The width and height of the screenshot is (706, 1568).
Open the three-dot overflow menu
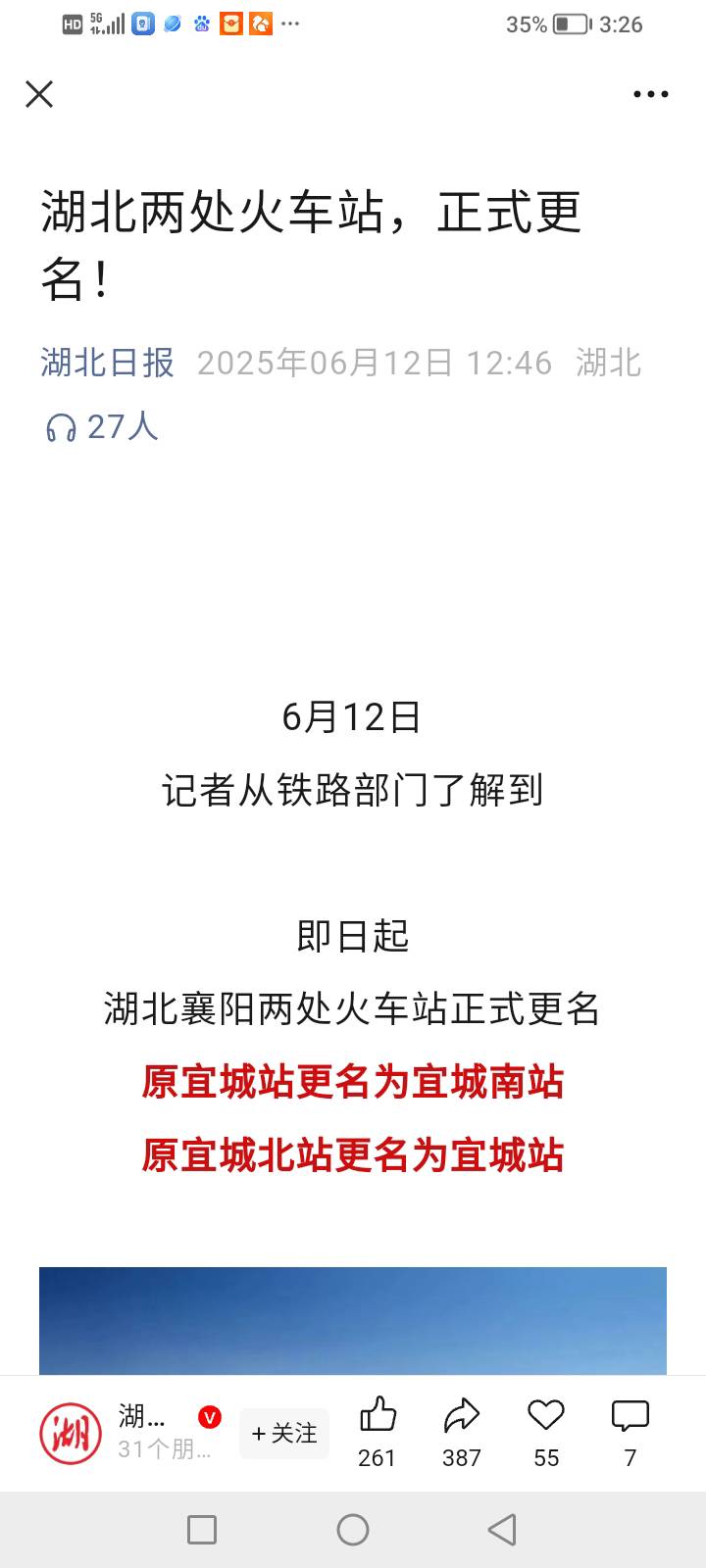pos(650,94)
